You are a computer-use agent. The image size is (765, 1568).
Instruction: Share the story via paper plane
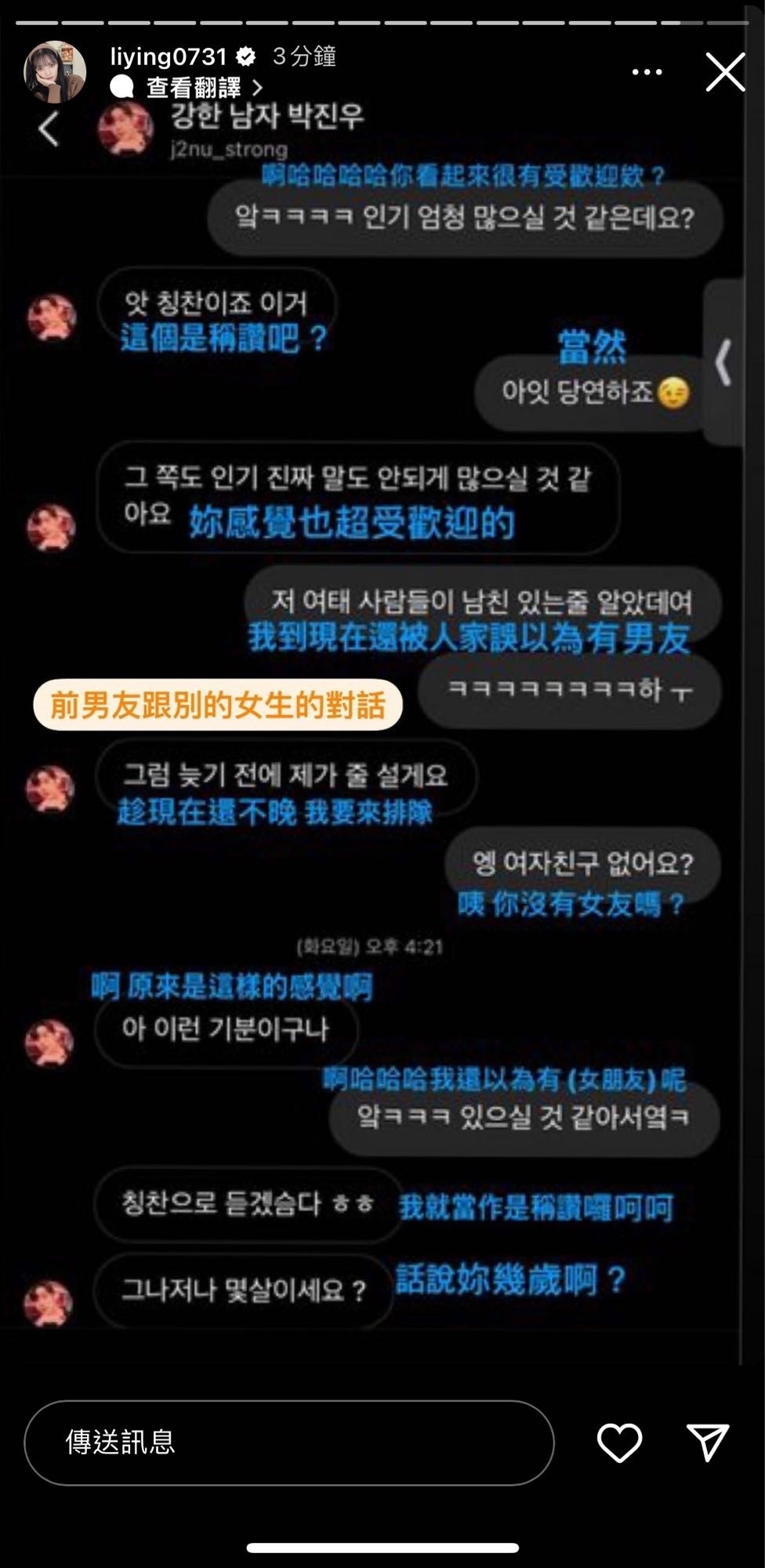(708, 1443)
